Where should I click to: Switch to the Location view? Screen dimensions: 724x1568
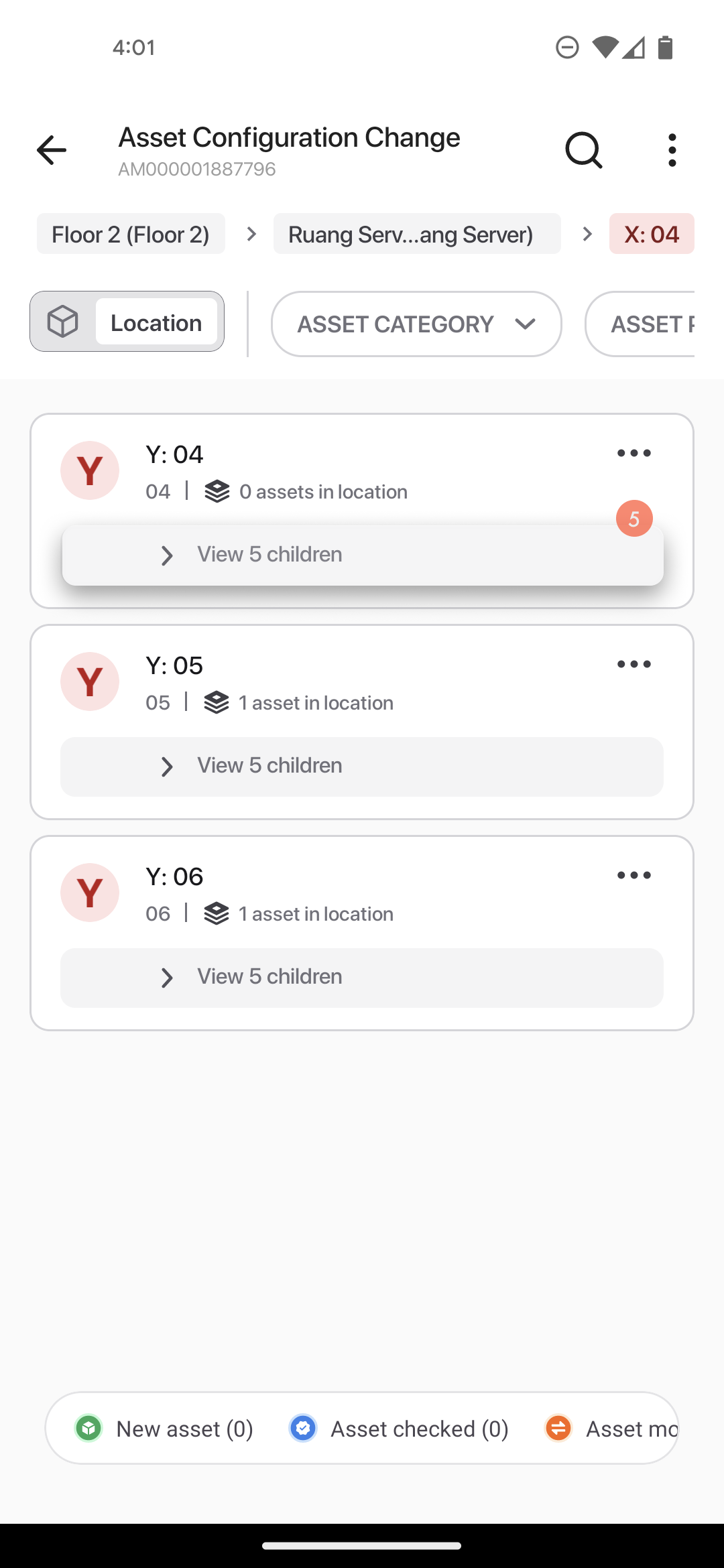[156, 322]
